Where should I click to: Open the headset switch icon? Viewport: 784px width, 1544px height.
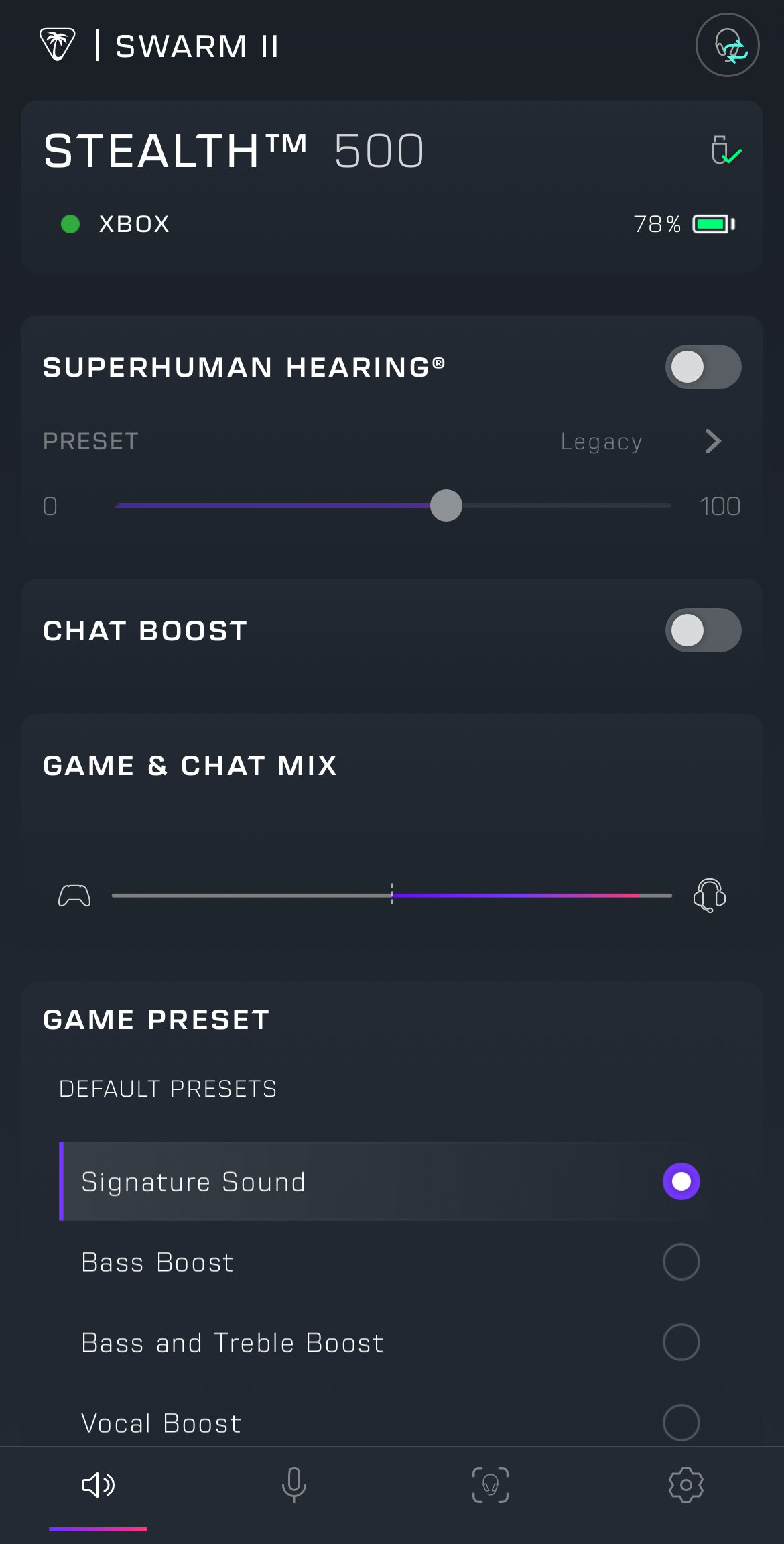point(727,45)
